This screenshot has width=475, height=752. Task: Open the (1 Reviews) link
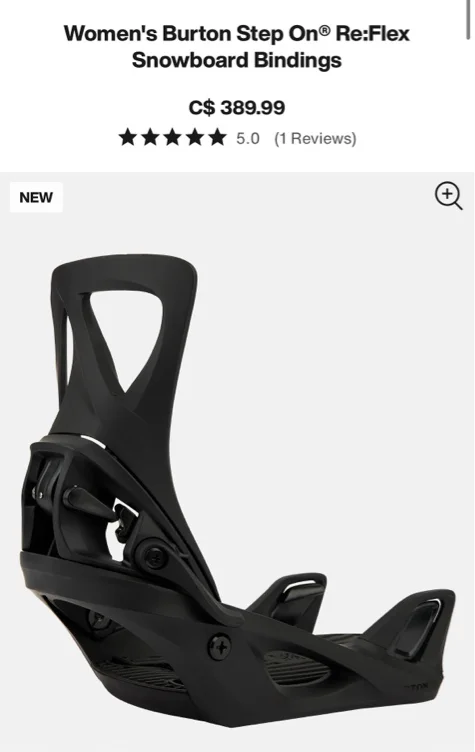pos(315,139)
